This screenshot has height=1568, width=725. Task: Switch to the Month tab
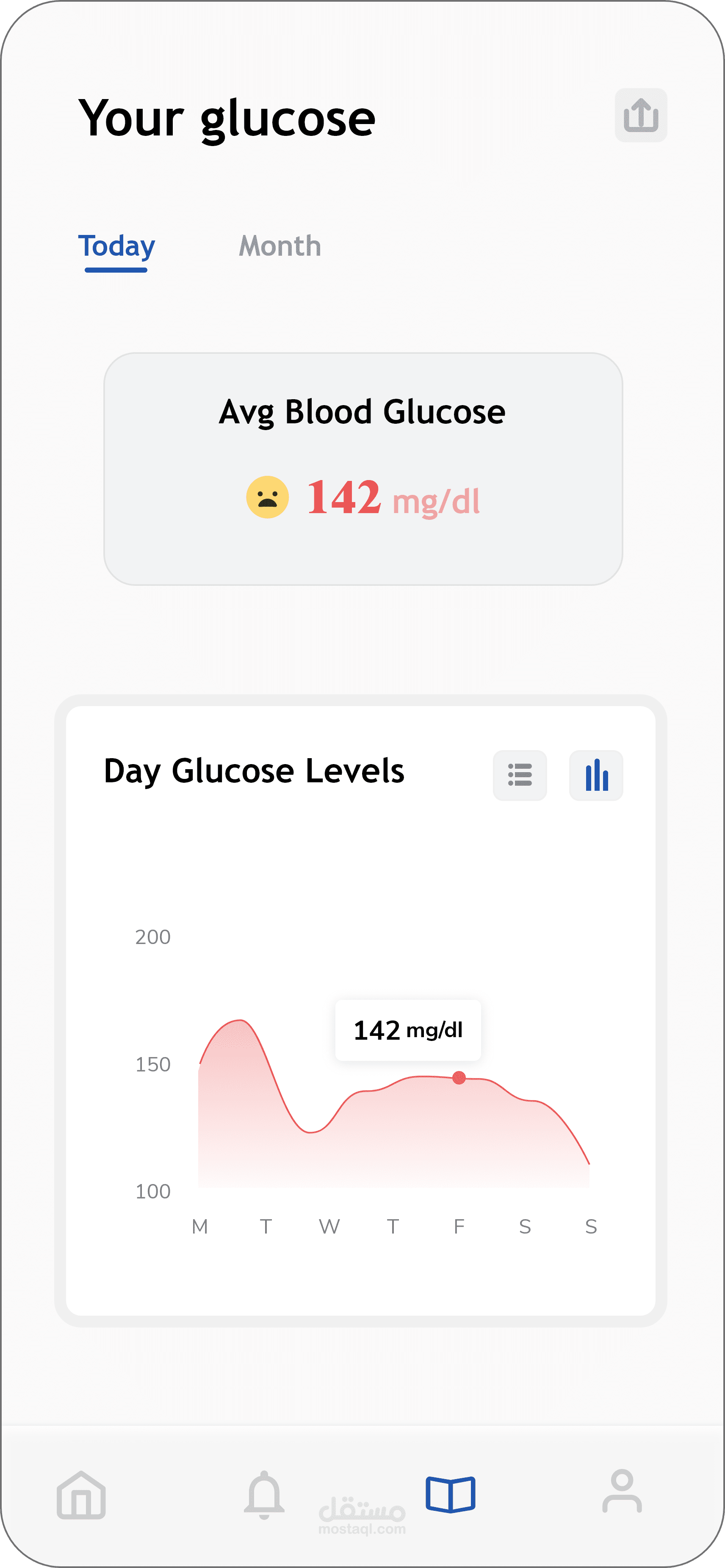click(x=279, y=246)
